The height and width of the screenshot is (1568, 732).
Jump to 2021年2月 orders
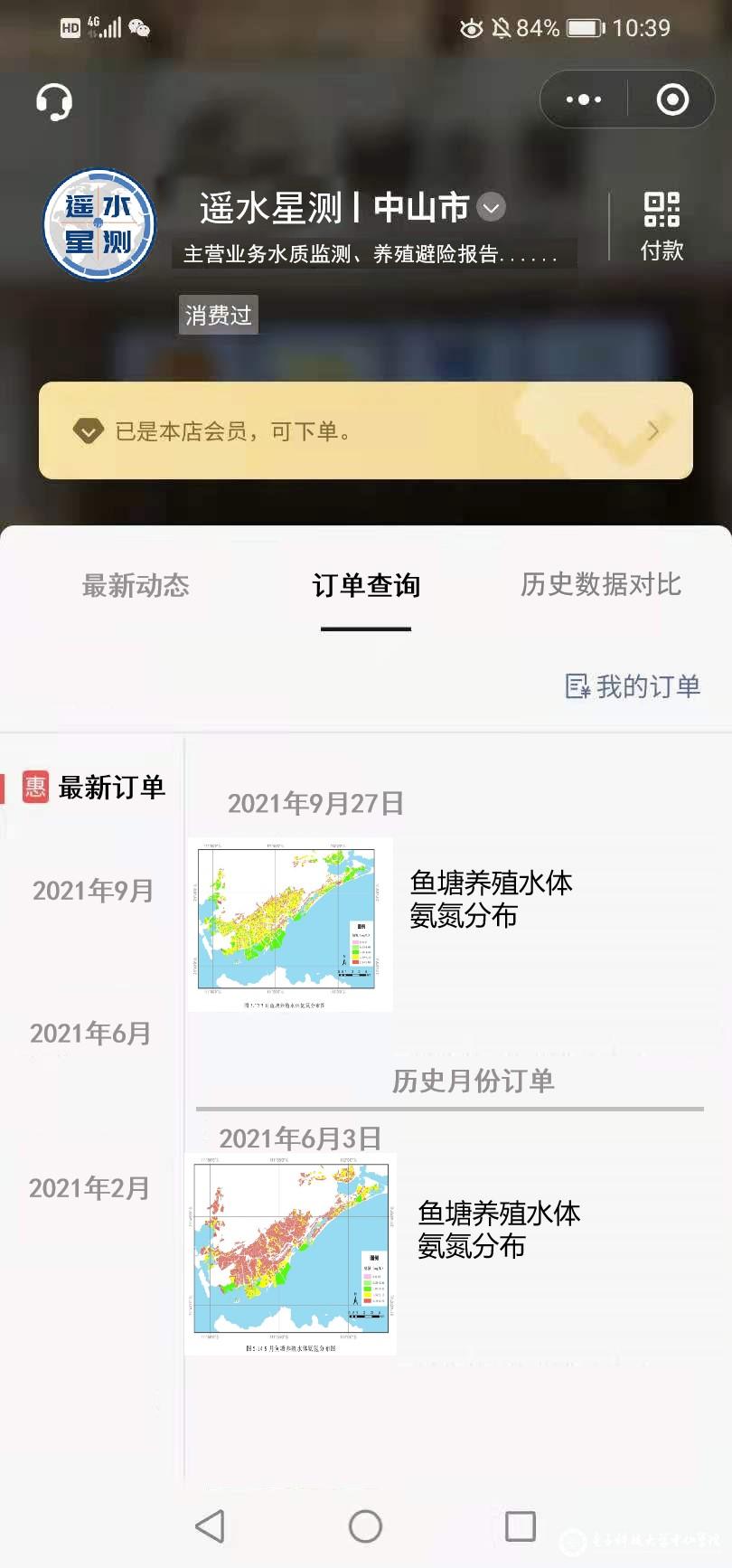tap(89, 1187)
